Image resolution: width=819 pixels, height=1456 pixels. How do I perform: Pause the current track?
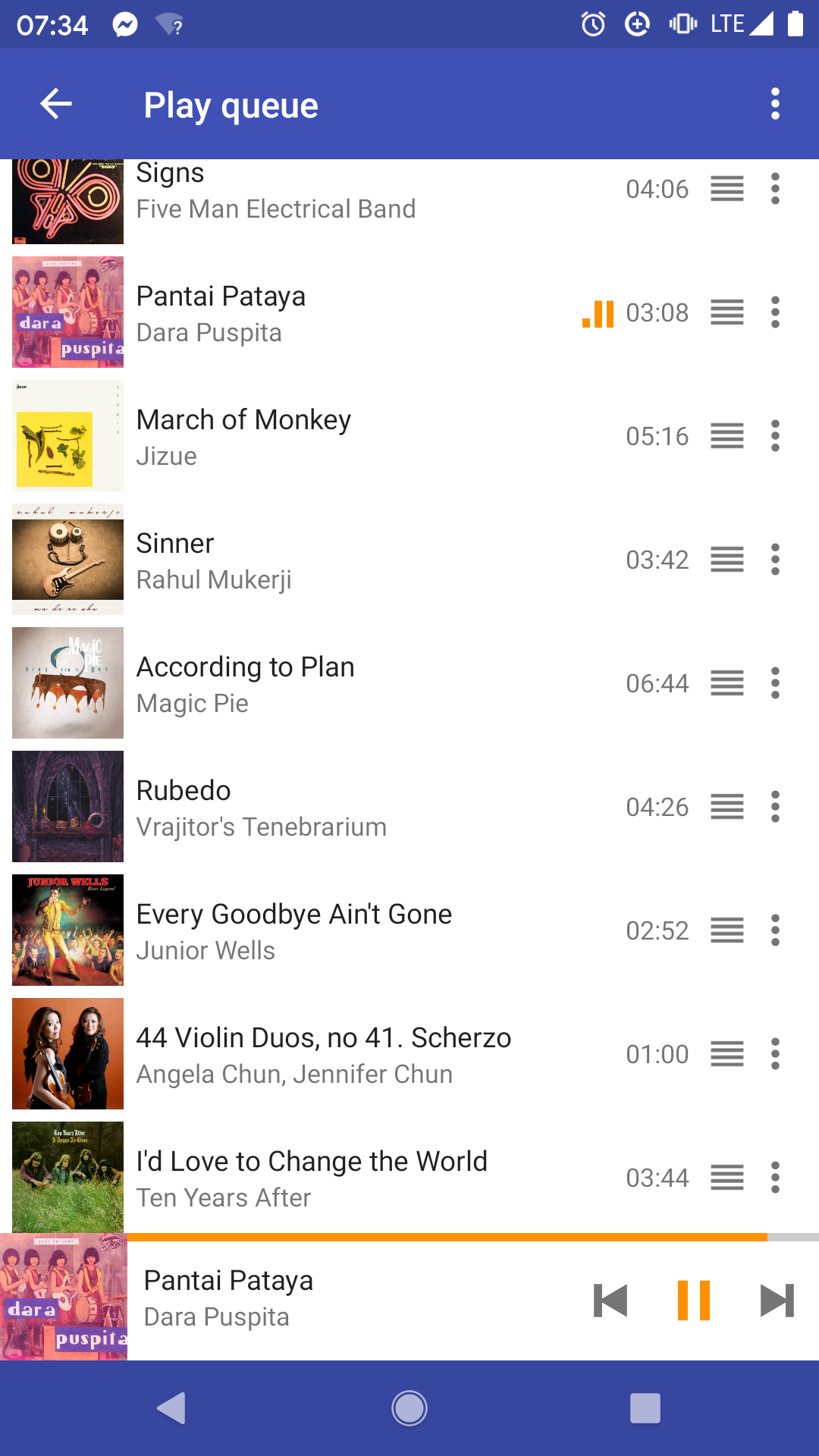click(694, 1301)
